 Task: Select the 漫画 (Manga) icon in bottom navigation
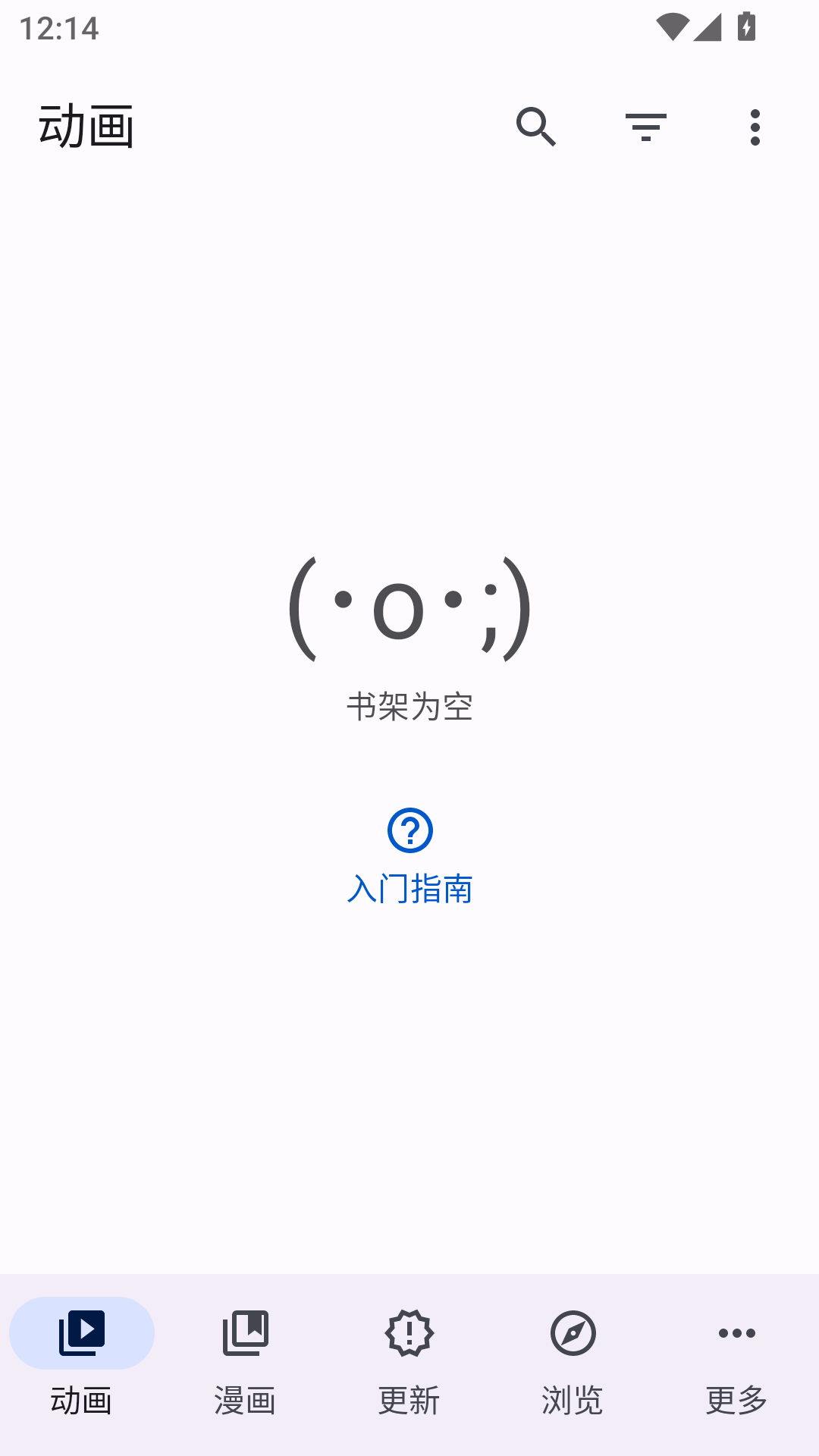pyautogui.click(x=246, y=1332)
